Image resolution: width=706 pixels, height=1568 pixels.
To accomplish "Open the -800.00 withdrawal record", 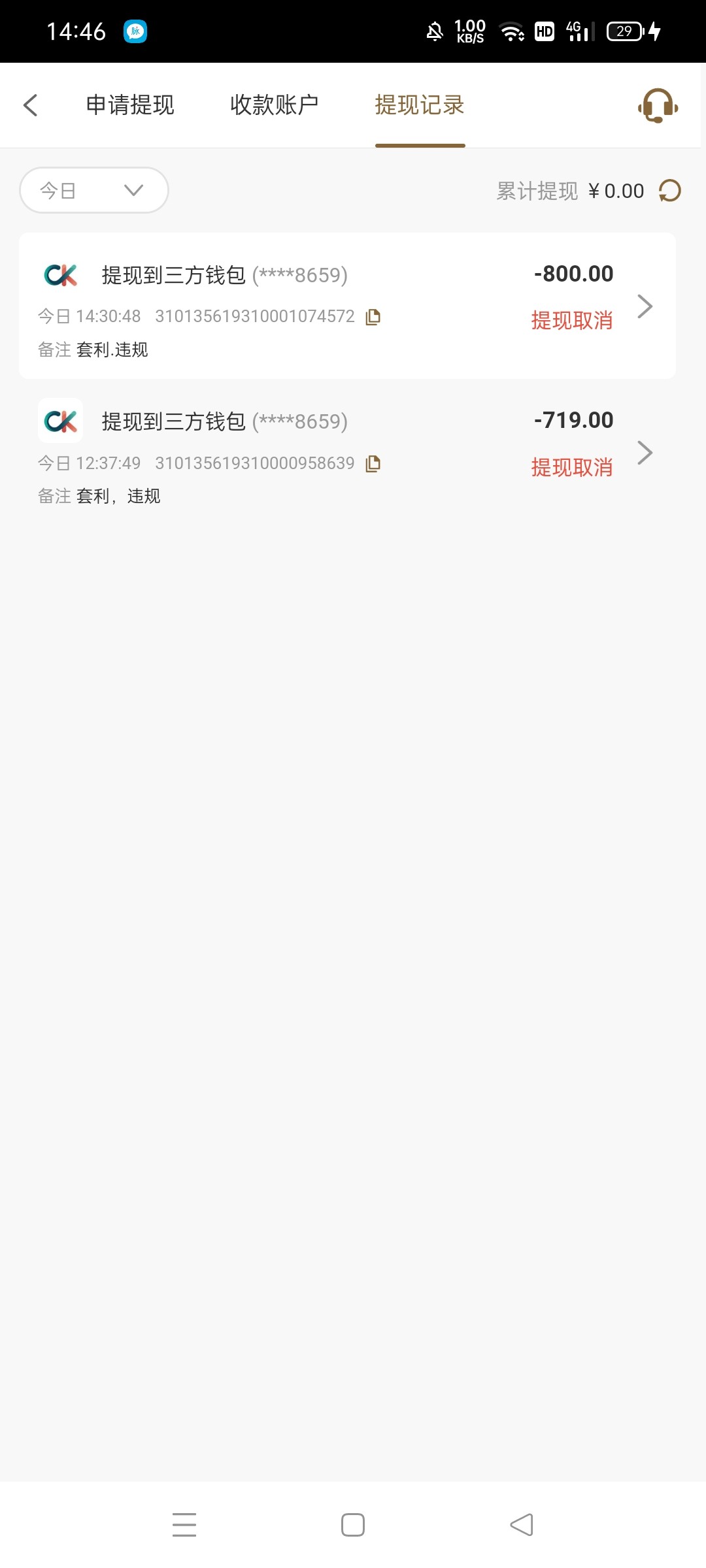I will click(346, 306).
